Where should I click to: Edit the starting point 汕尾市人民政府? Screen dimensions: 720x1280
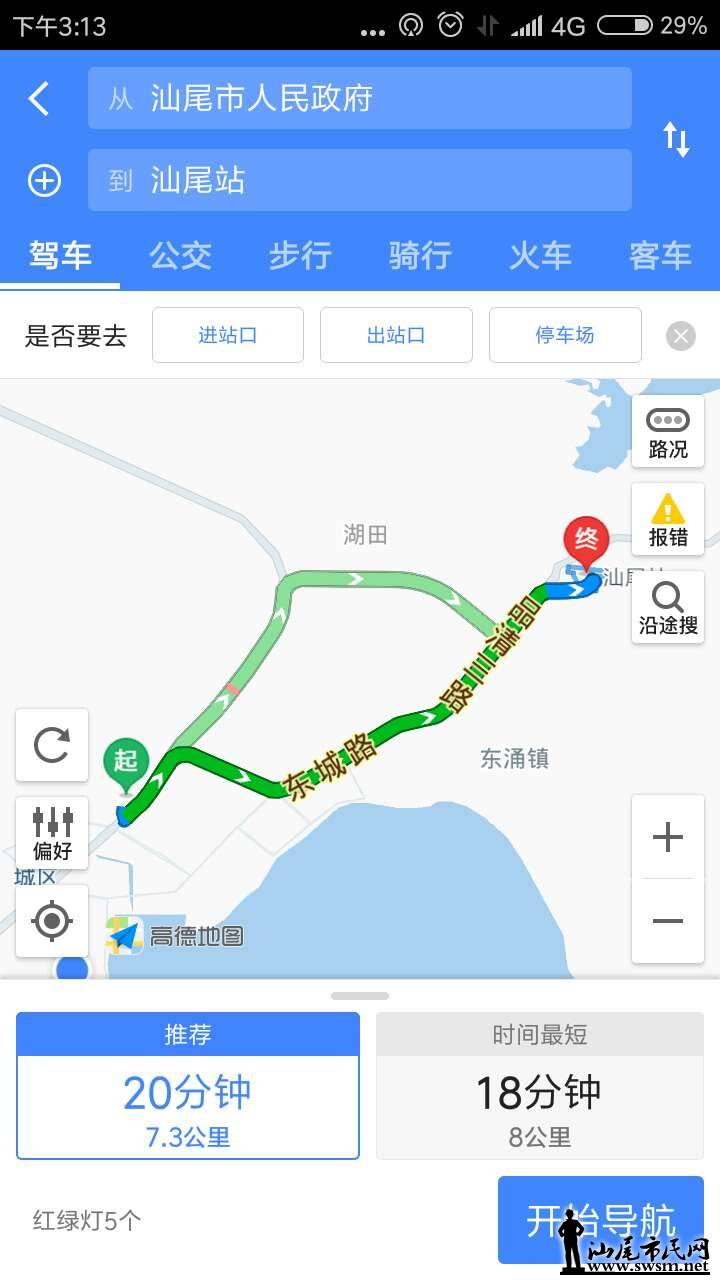click(360, 98)
